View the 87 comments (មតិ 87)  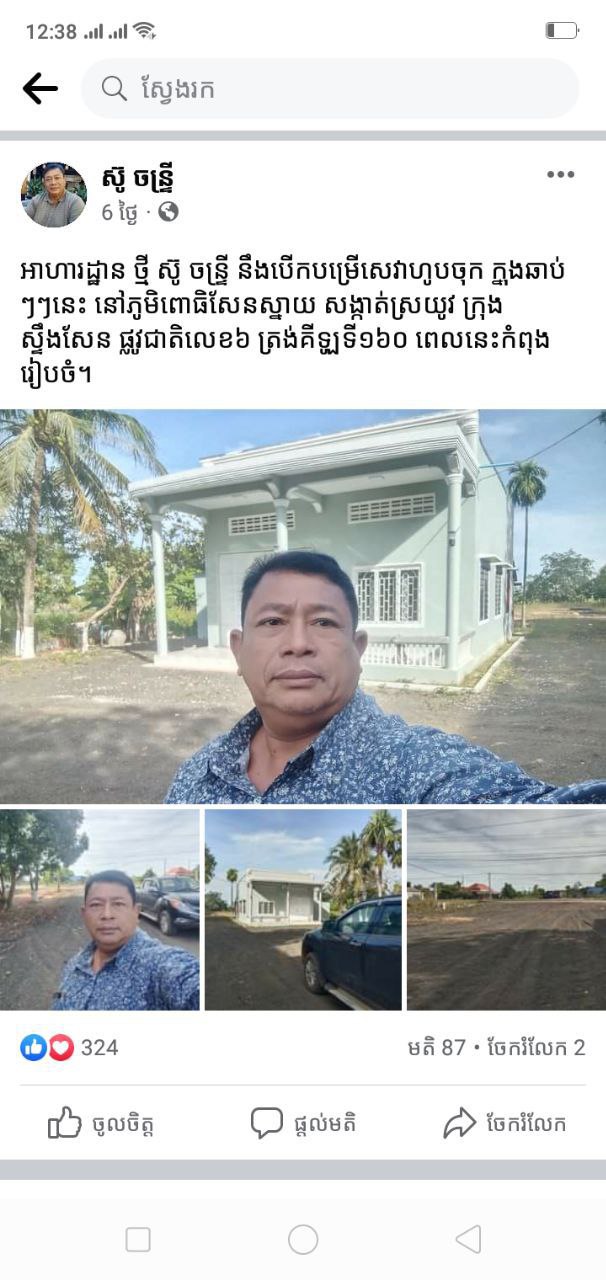pos(437,1047)
